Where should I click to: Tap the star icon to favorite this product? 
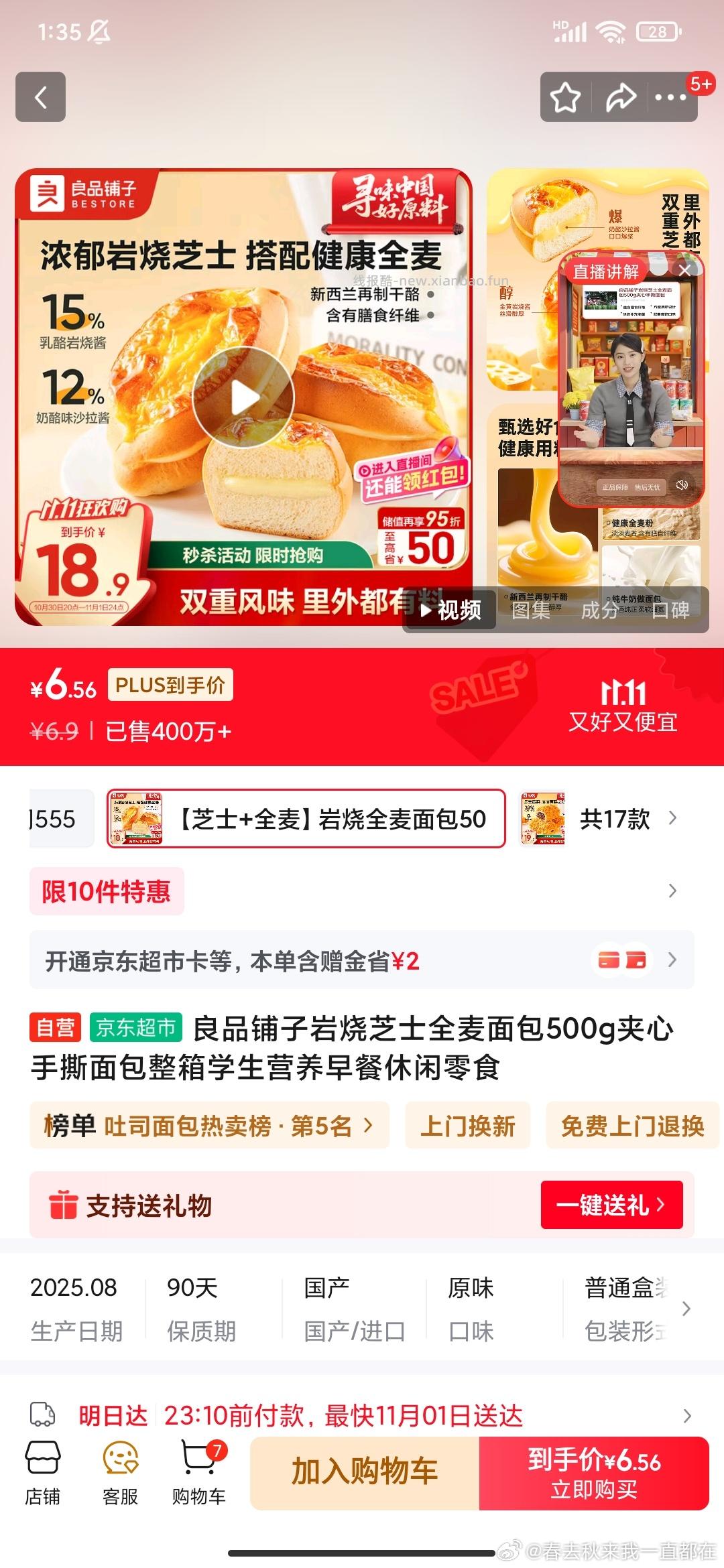tap(566, 98)
